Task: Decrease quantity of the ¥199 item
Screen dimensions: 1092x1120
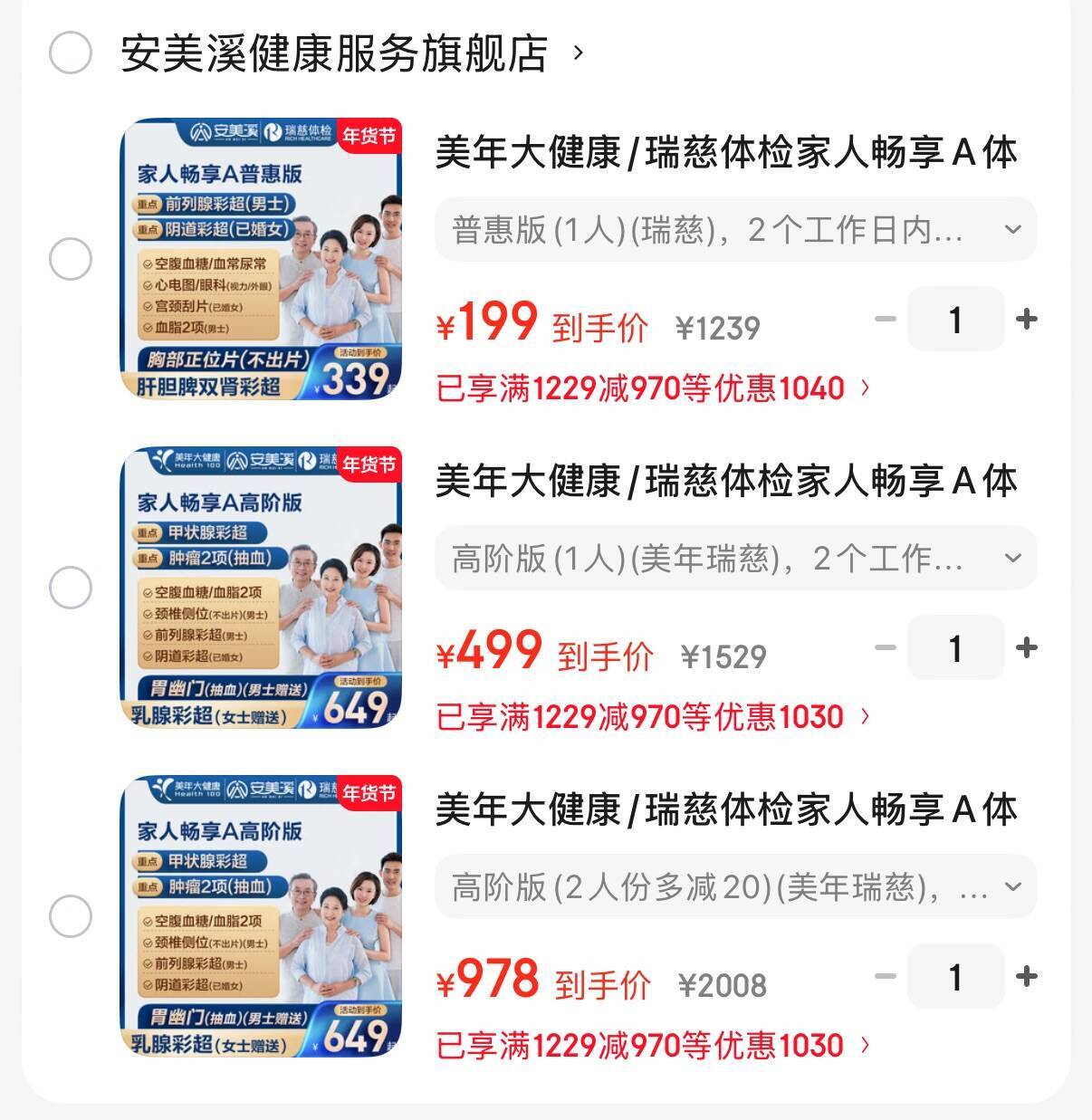Action: (x=886, y=319)
